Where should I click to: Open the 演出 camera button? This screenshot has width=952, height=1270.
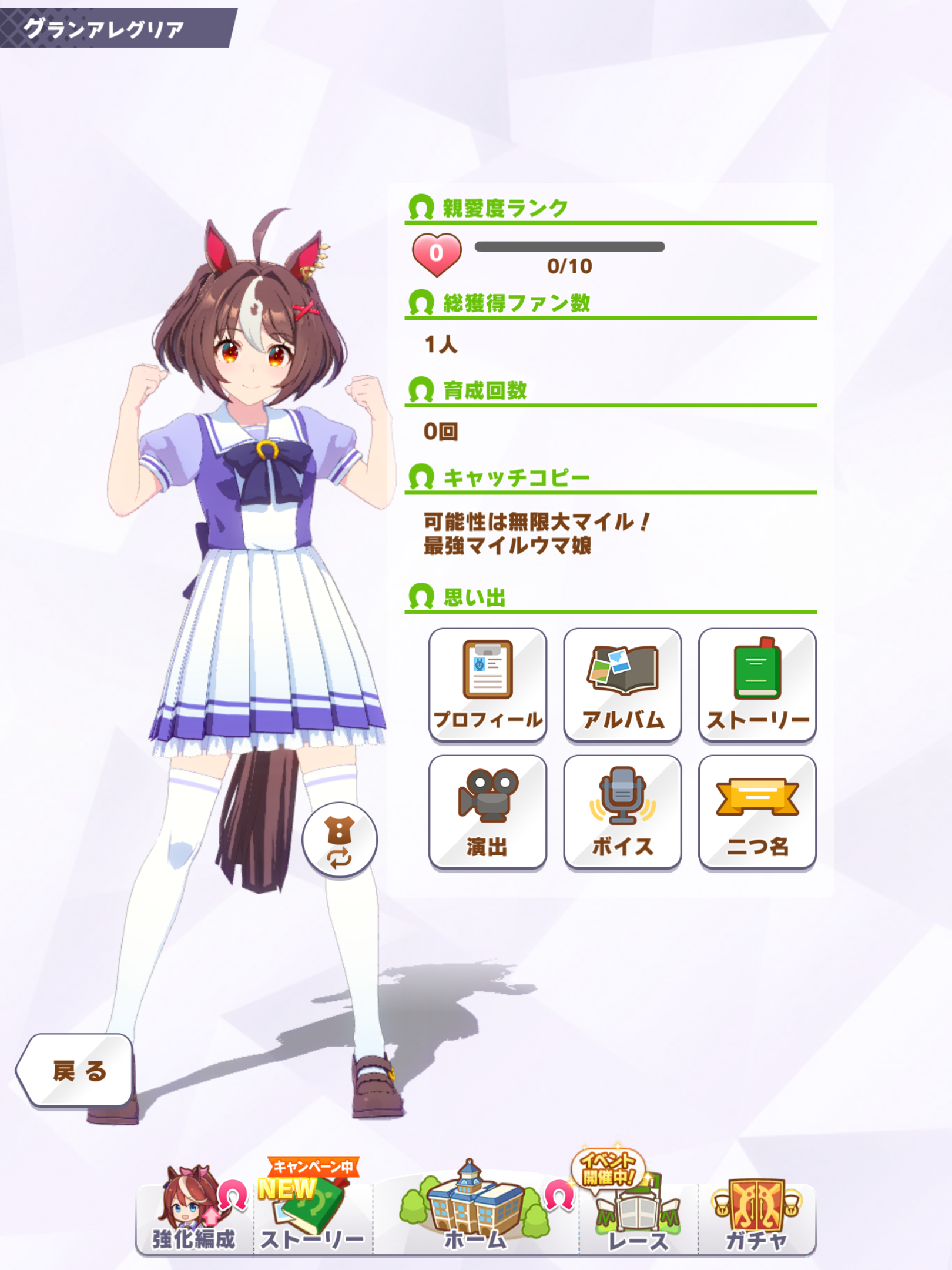coord(487,811)
